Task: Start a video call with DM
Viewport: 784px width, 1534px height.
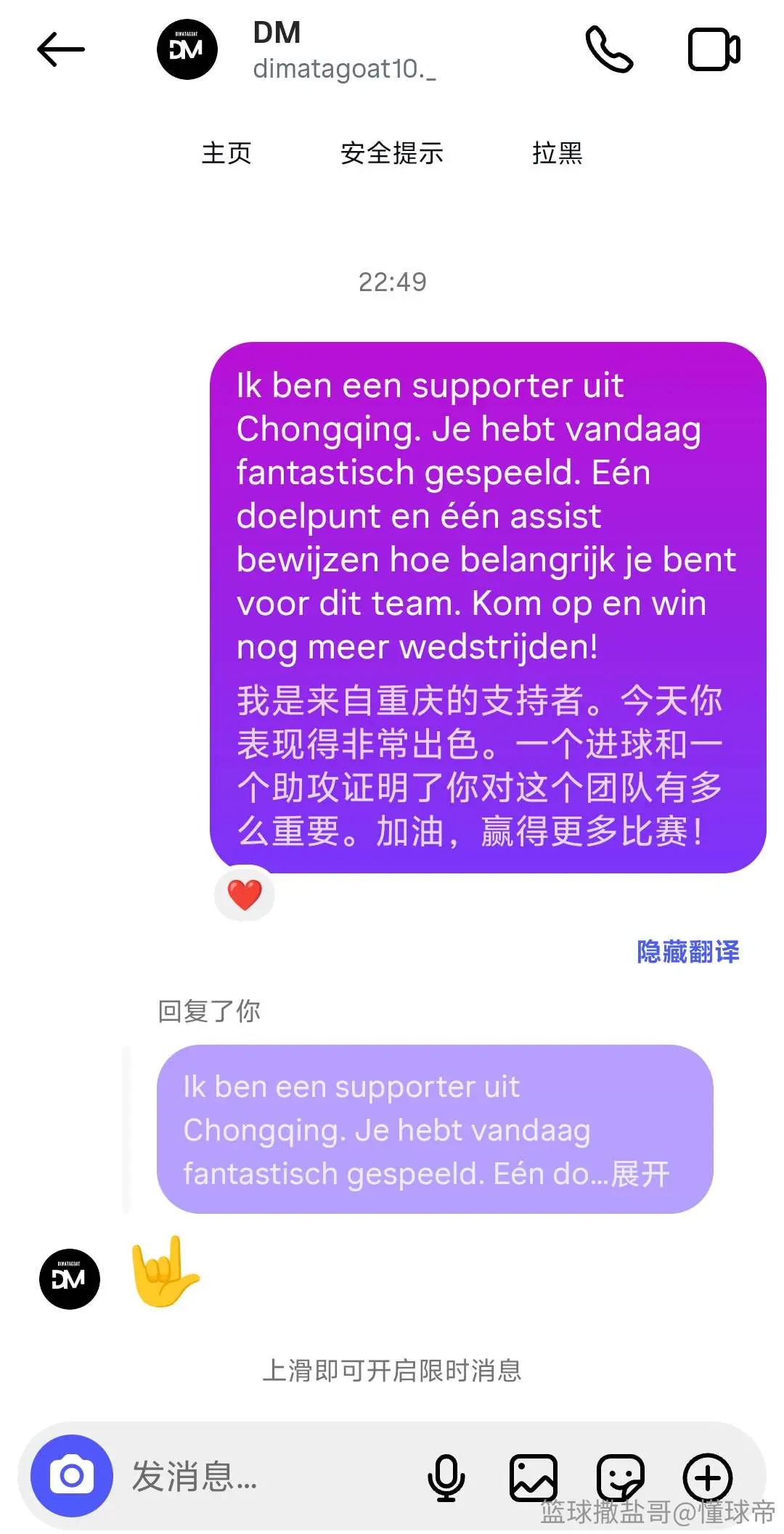Action: coord(714,49)
